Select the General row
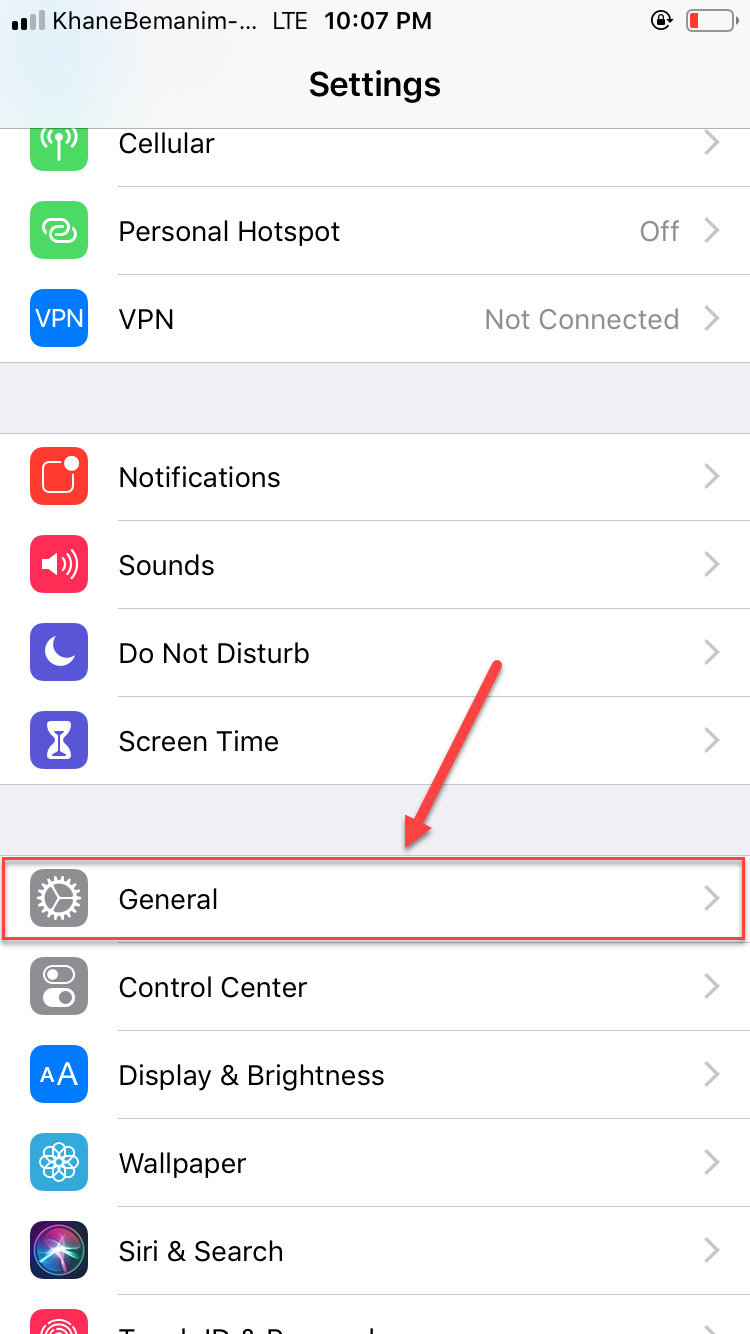This screenshot has height=1334, width=750. pyautogui.click(x=375, y=899)
